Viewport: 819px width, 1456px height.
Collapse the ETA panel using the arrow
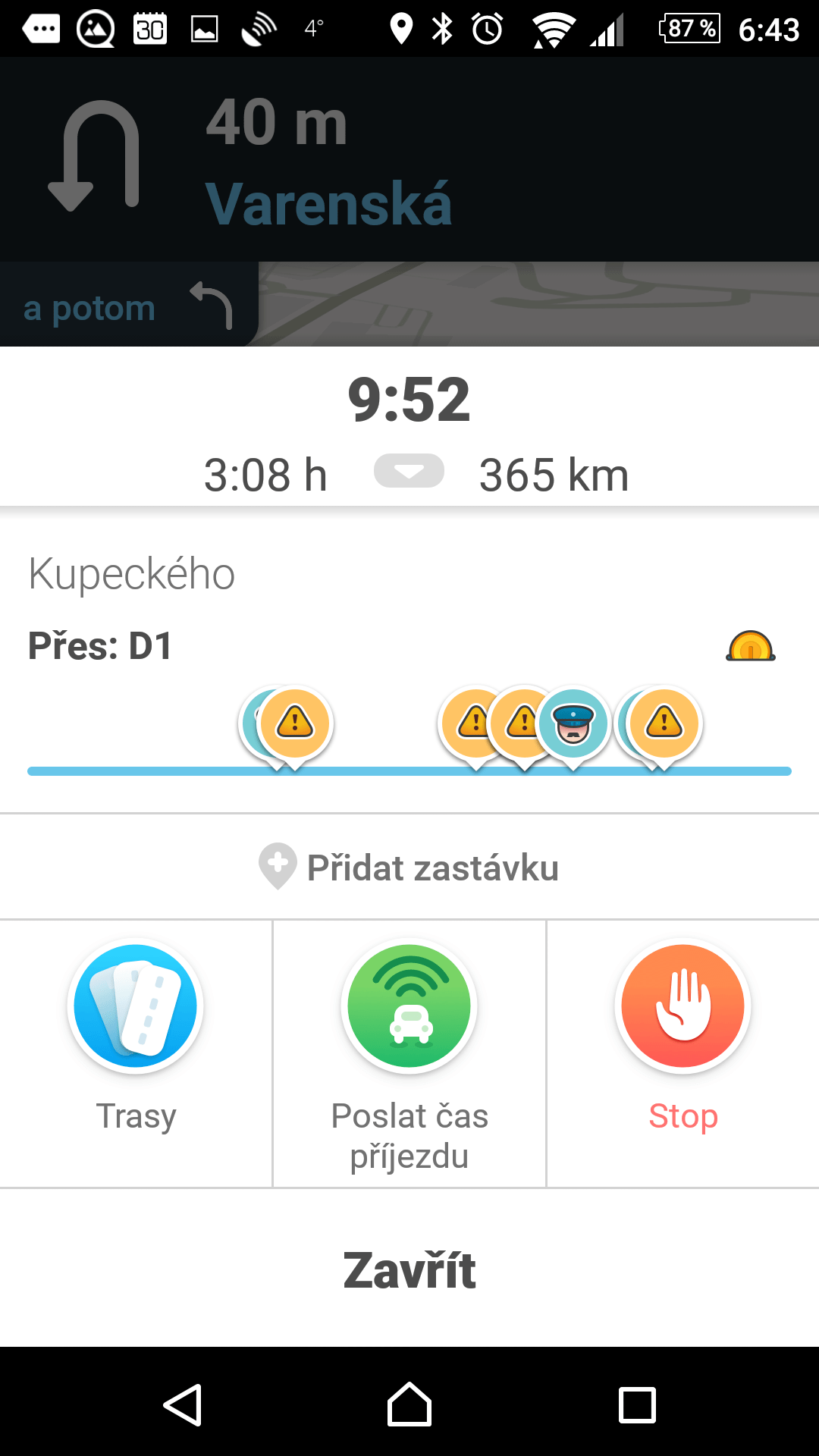click(x=409, y=471)
